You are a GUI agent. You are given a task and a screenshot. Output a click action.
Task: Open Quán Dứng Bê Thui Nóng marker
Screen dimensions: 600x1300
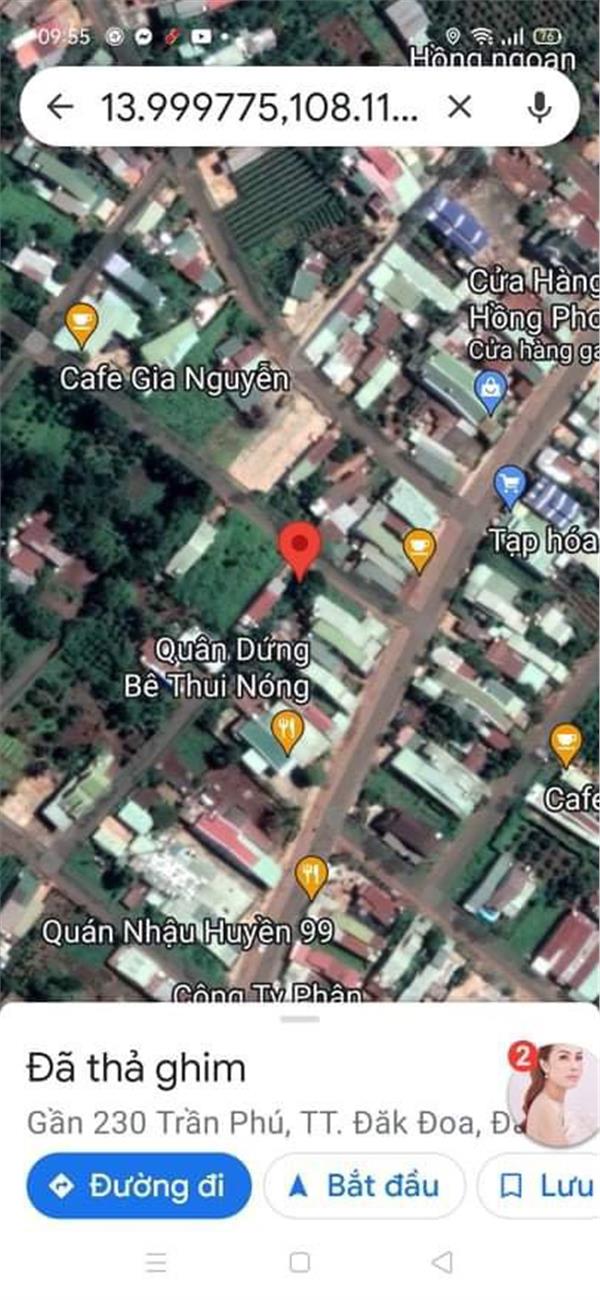click(288, 733)
